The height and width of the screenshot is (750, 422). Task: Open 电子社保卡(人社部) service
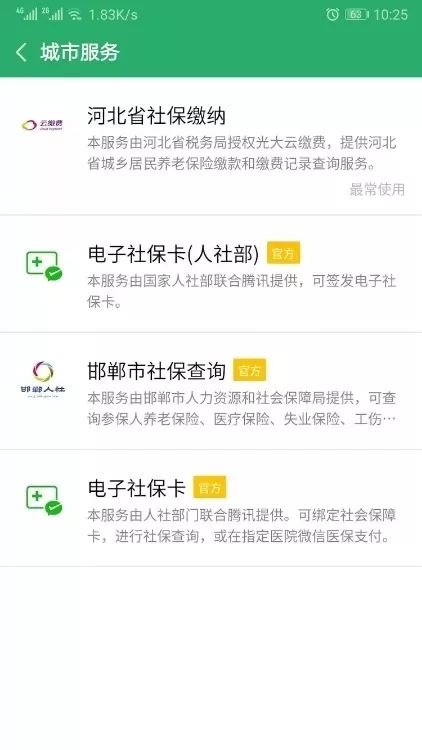pos(211,274)
